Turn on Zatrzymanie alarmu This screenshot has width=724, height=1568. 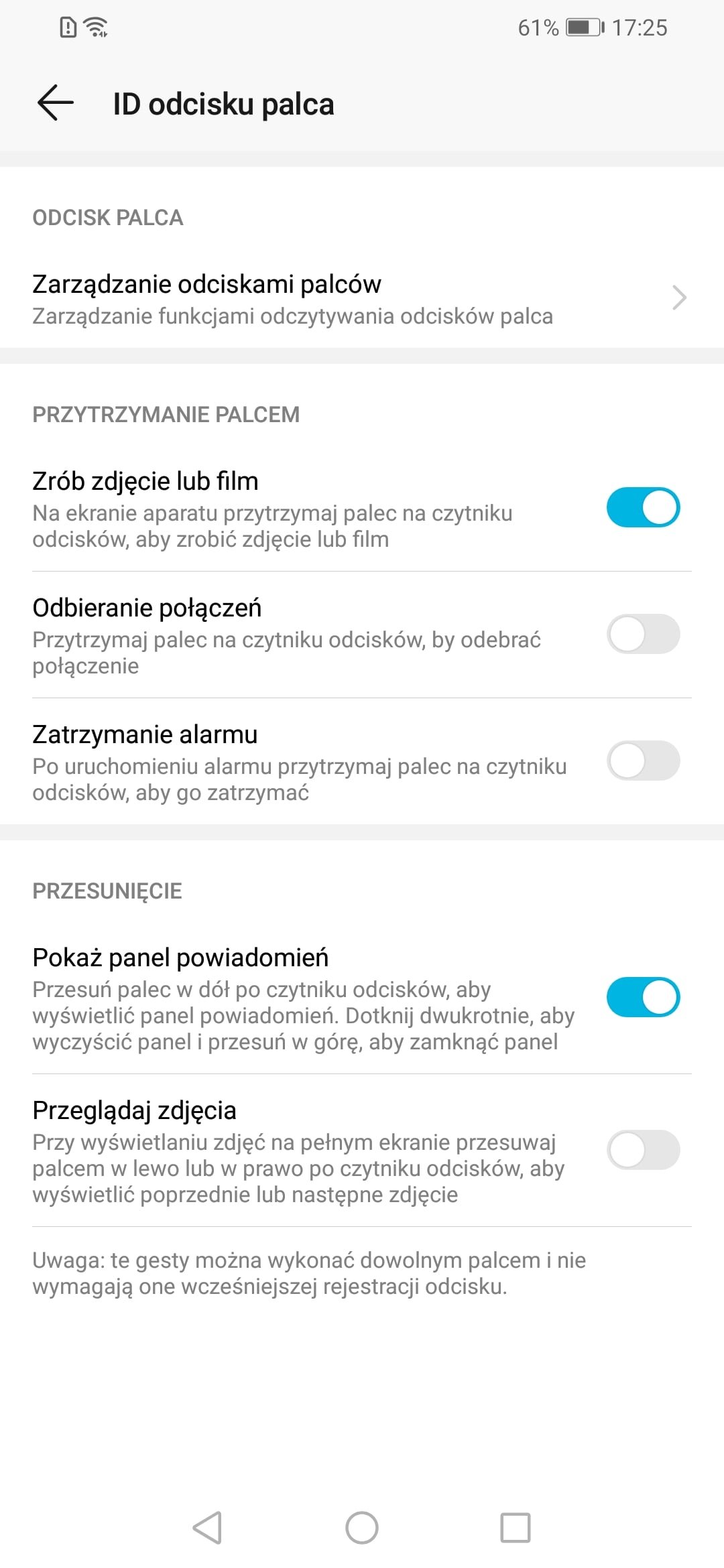(x=643, y=761)
